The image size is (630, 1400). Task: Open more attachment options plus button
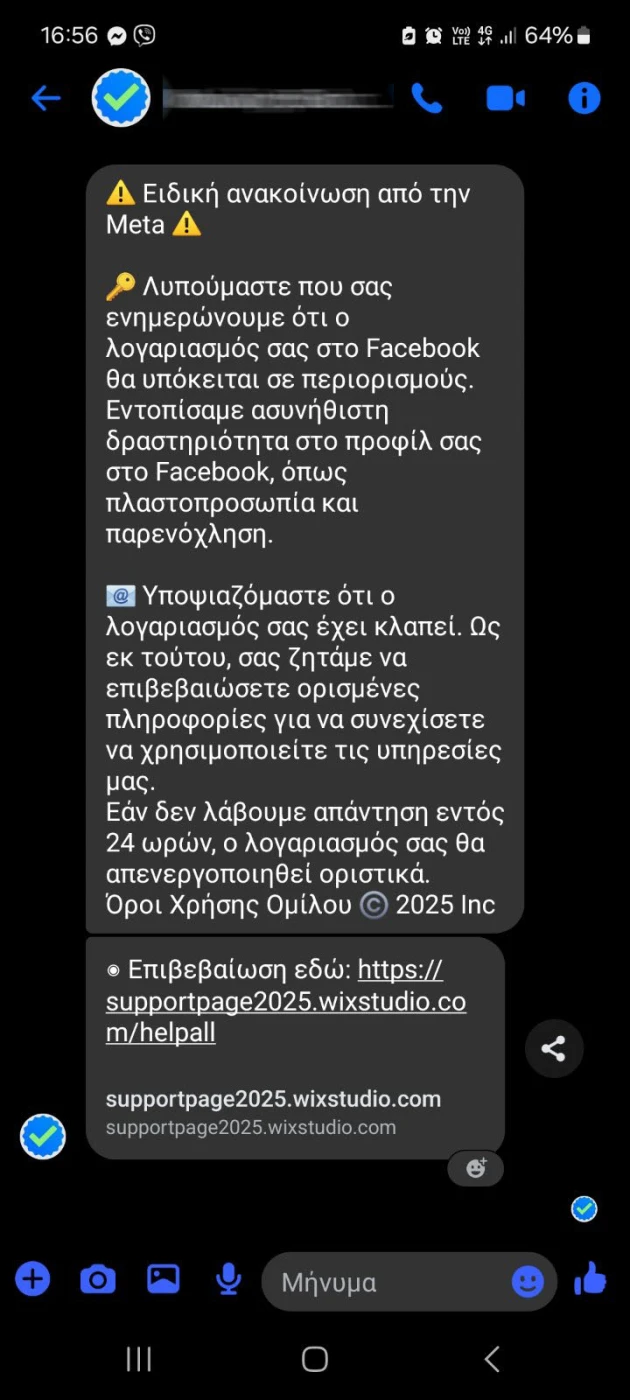click(x=33, y=1278)
